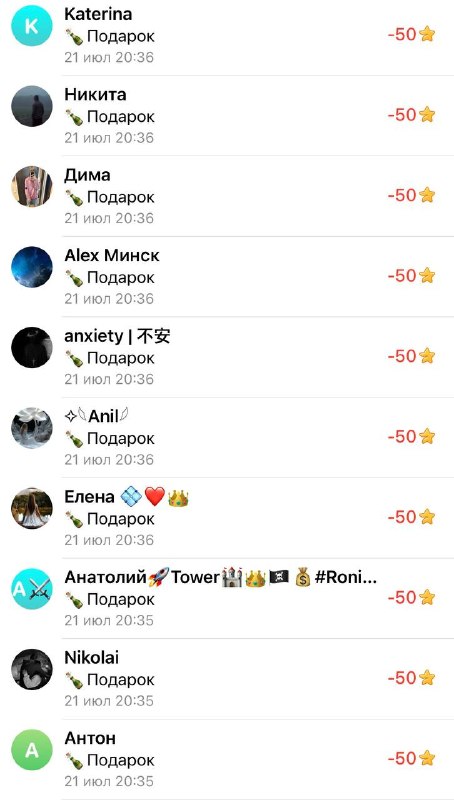Screen dimensions: 454x800
Task: Open the gift transaction to Никита
Action: pos(227,116)
